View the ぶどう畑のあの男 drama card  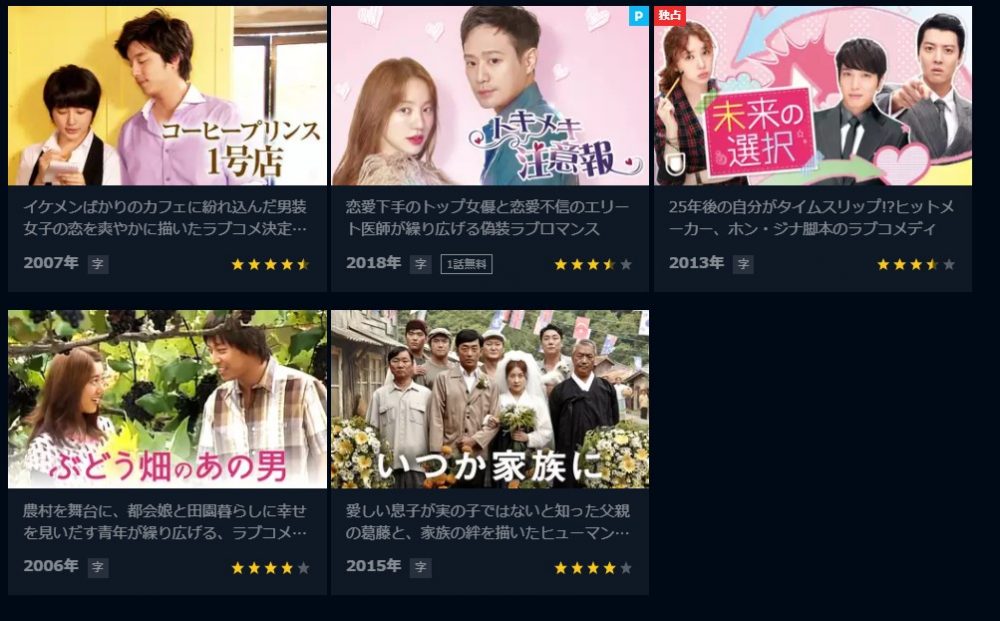click(x=167, y=399)
